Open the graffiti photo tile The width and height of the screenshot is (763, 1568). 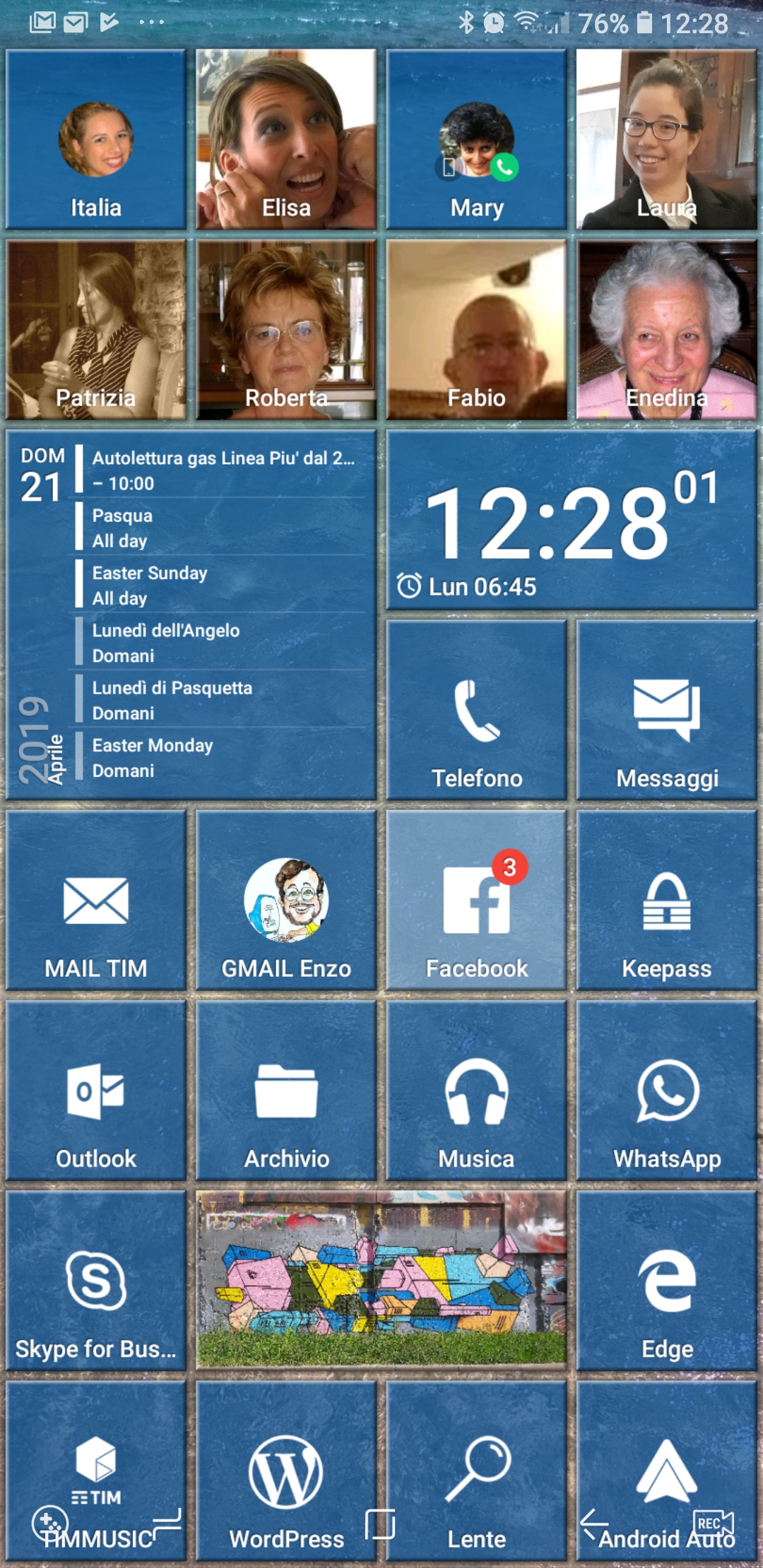tap(381, 1281)
